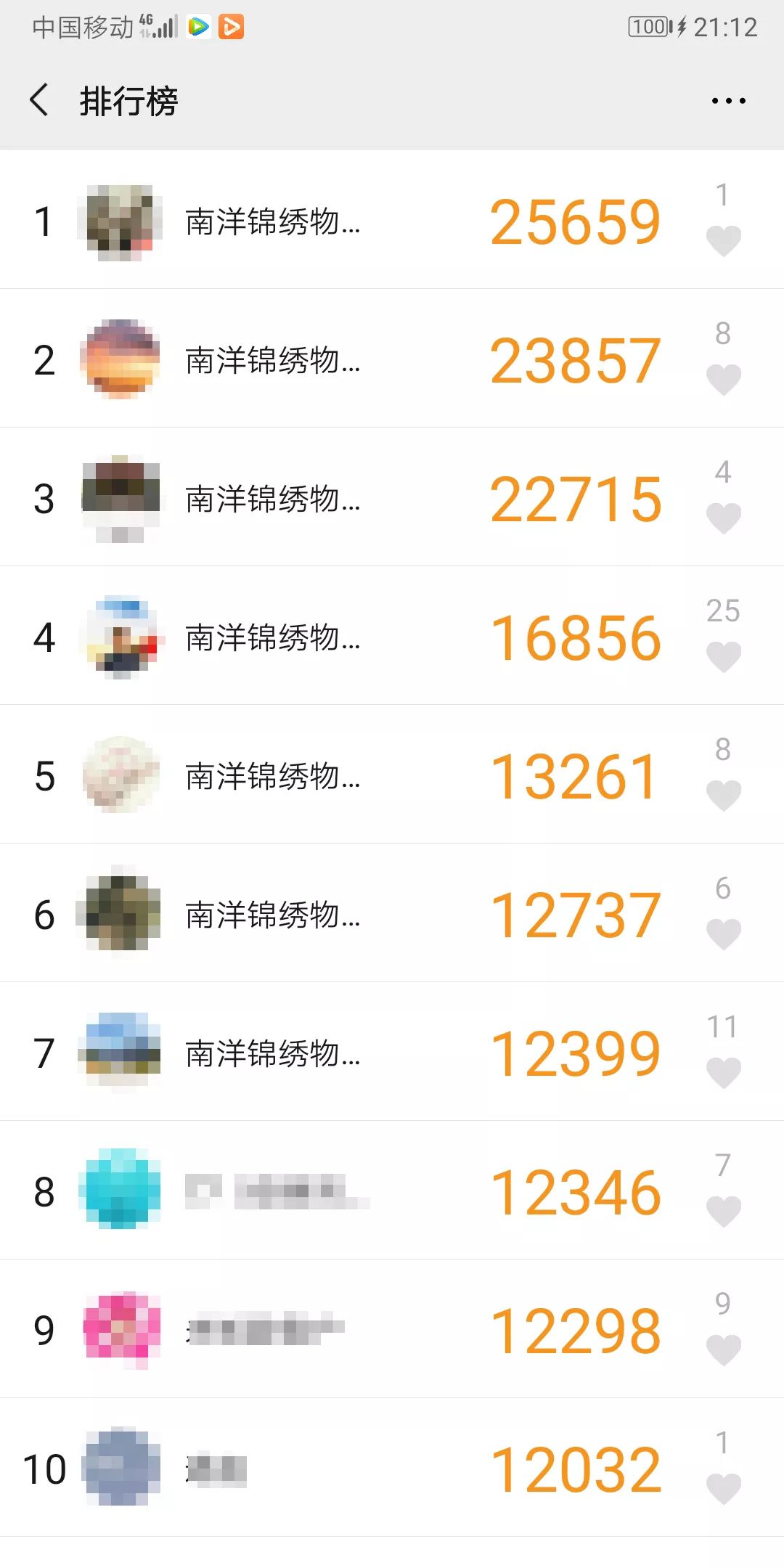
Task: Give a heart to rank 5 with 13261
Action: click(723, 795)
